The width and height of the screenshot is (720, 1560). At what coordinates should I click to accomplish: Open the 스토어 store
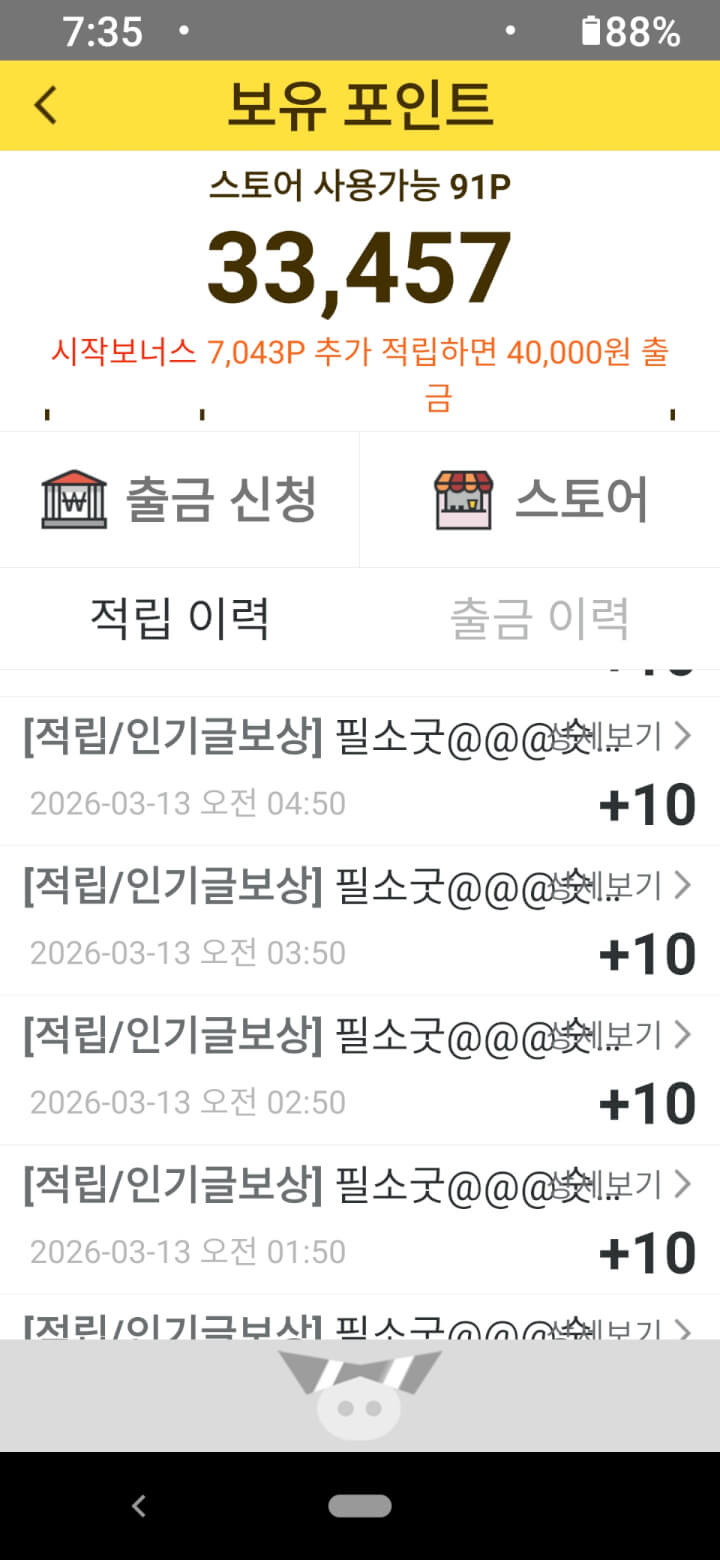point(540,499)
